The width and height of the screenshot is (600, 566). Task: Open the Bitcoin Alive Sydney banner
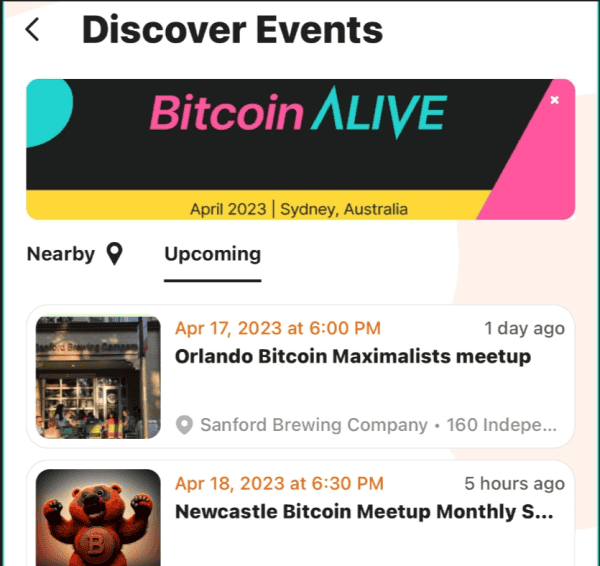coord(296,148)
